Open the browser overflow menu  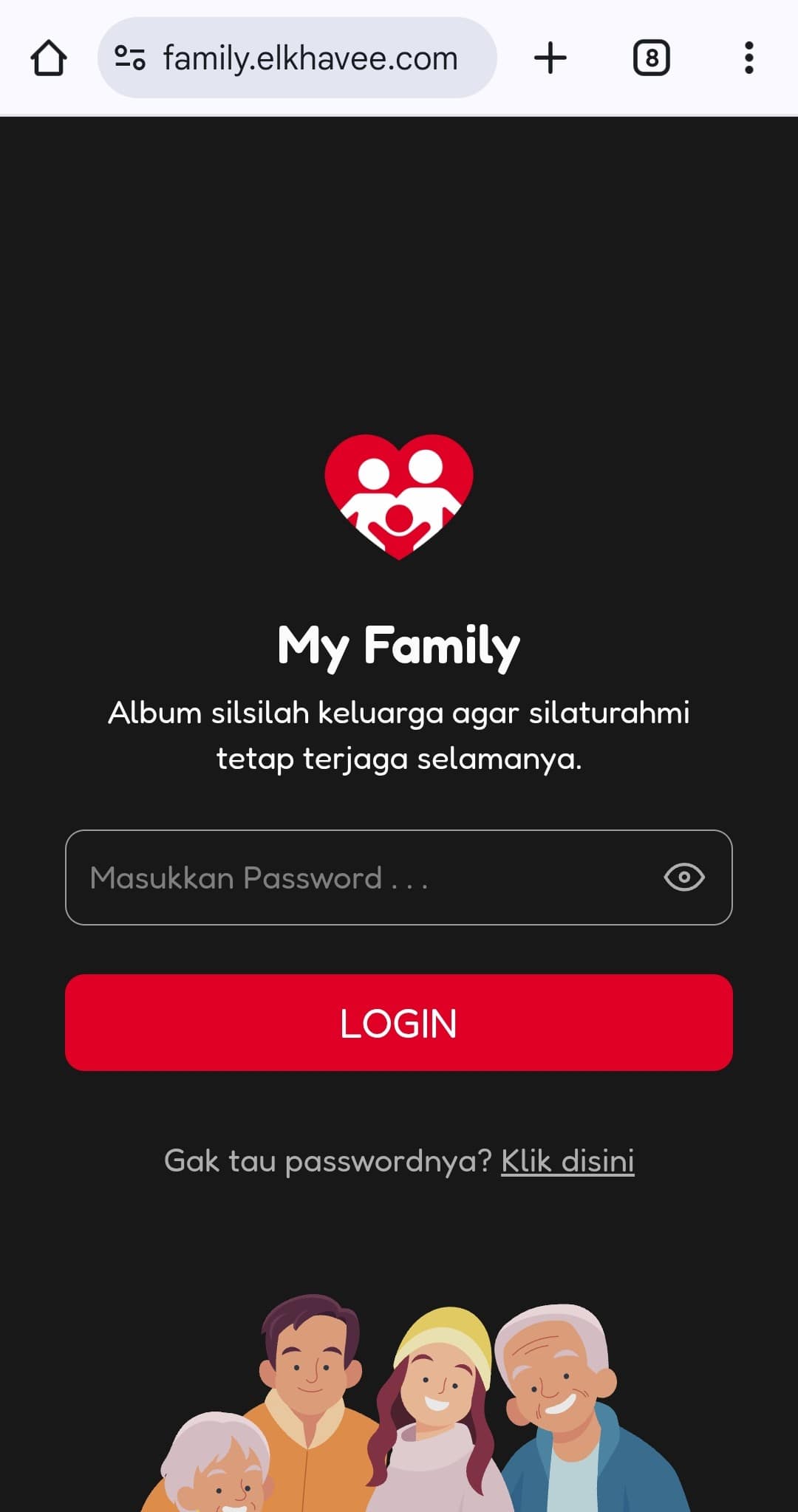click(748, 58)
